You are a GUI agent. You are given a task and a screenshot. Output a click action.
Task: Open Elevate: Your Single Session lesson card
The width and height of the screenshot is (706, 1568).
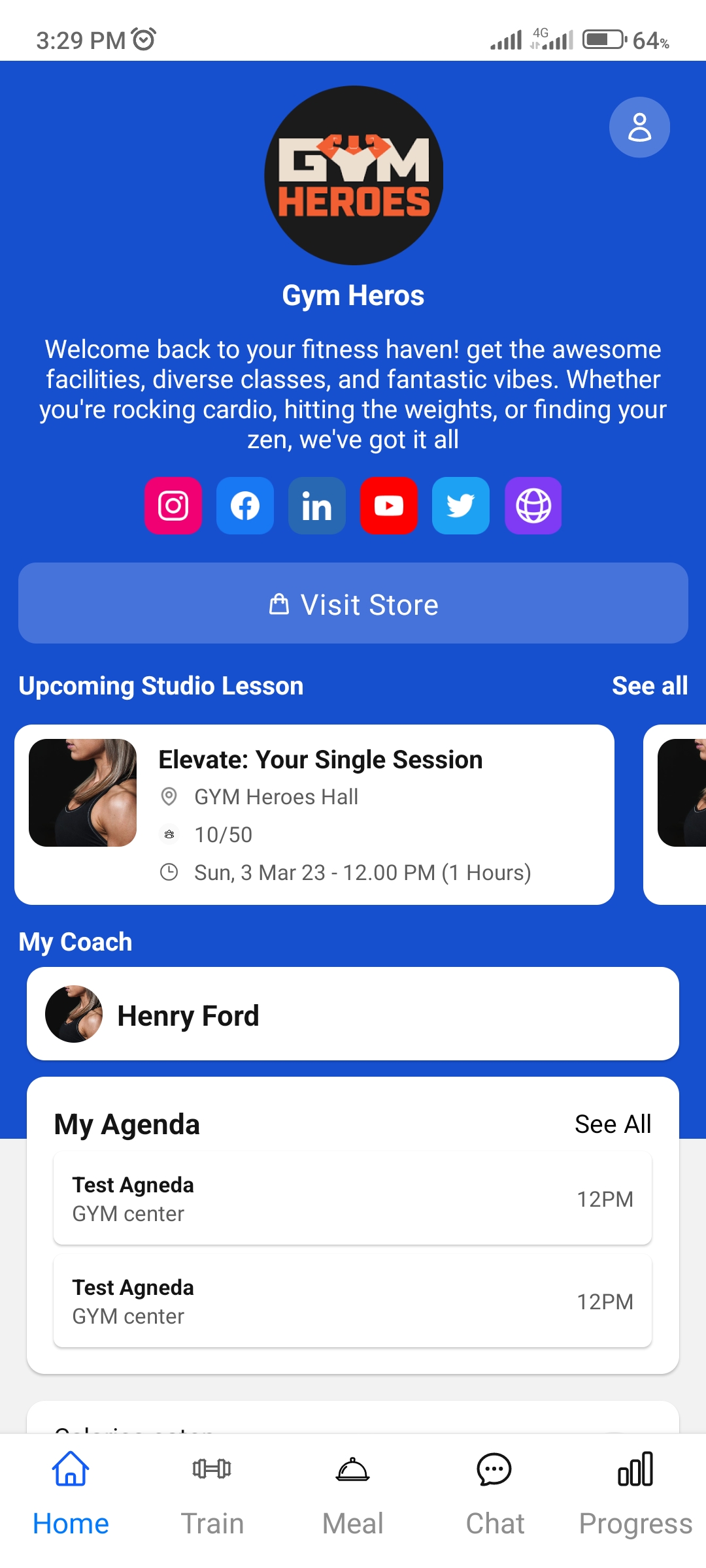click(x=314, y=814)
